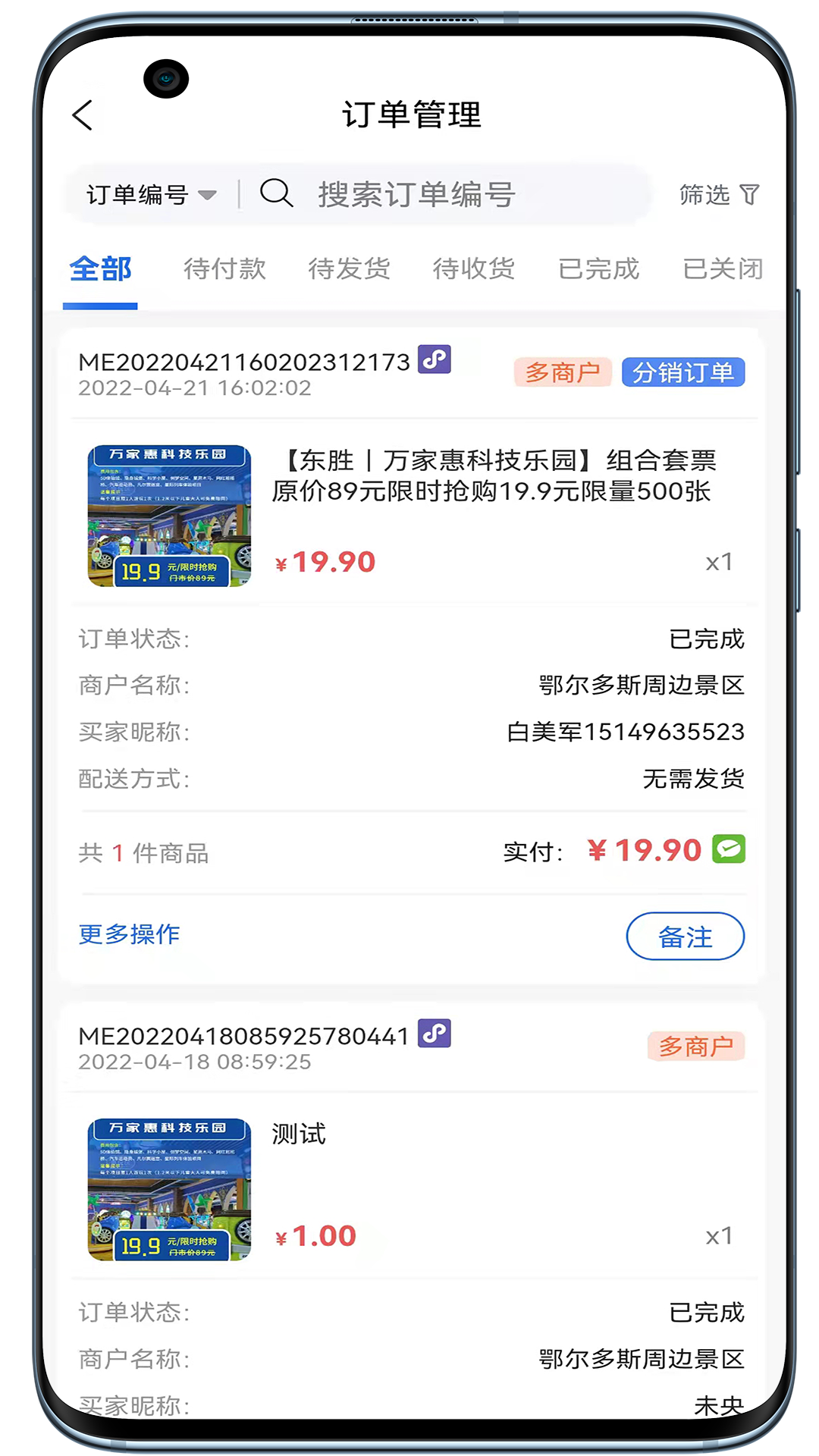Expand the chevron next to 订单编号
Image resolution: width=819 pixels, height=1456 pixels.
[209, 196]
